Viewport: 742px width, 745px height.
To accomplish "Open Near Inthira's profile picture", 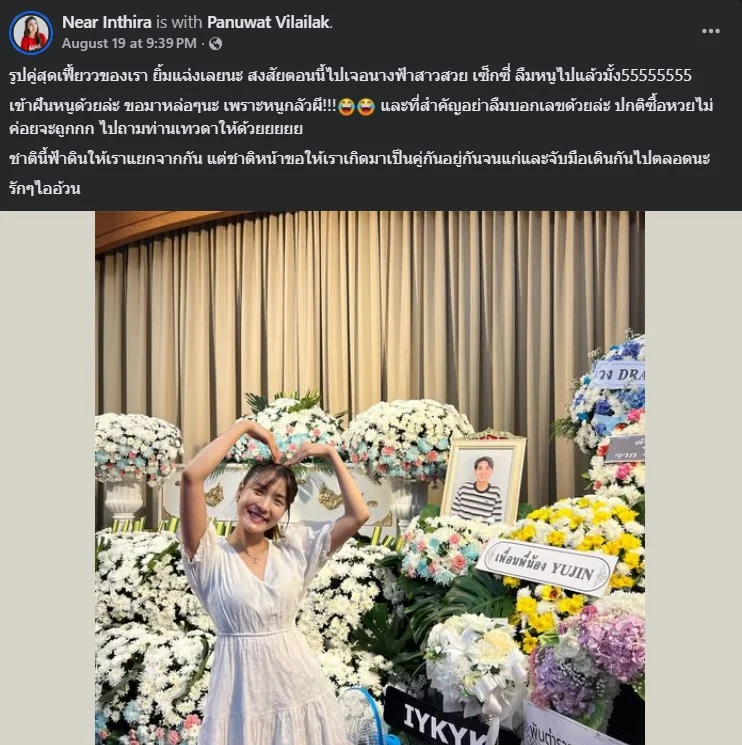I will pyautogui.click(x=31, y=32).
